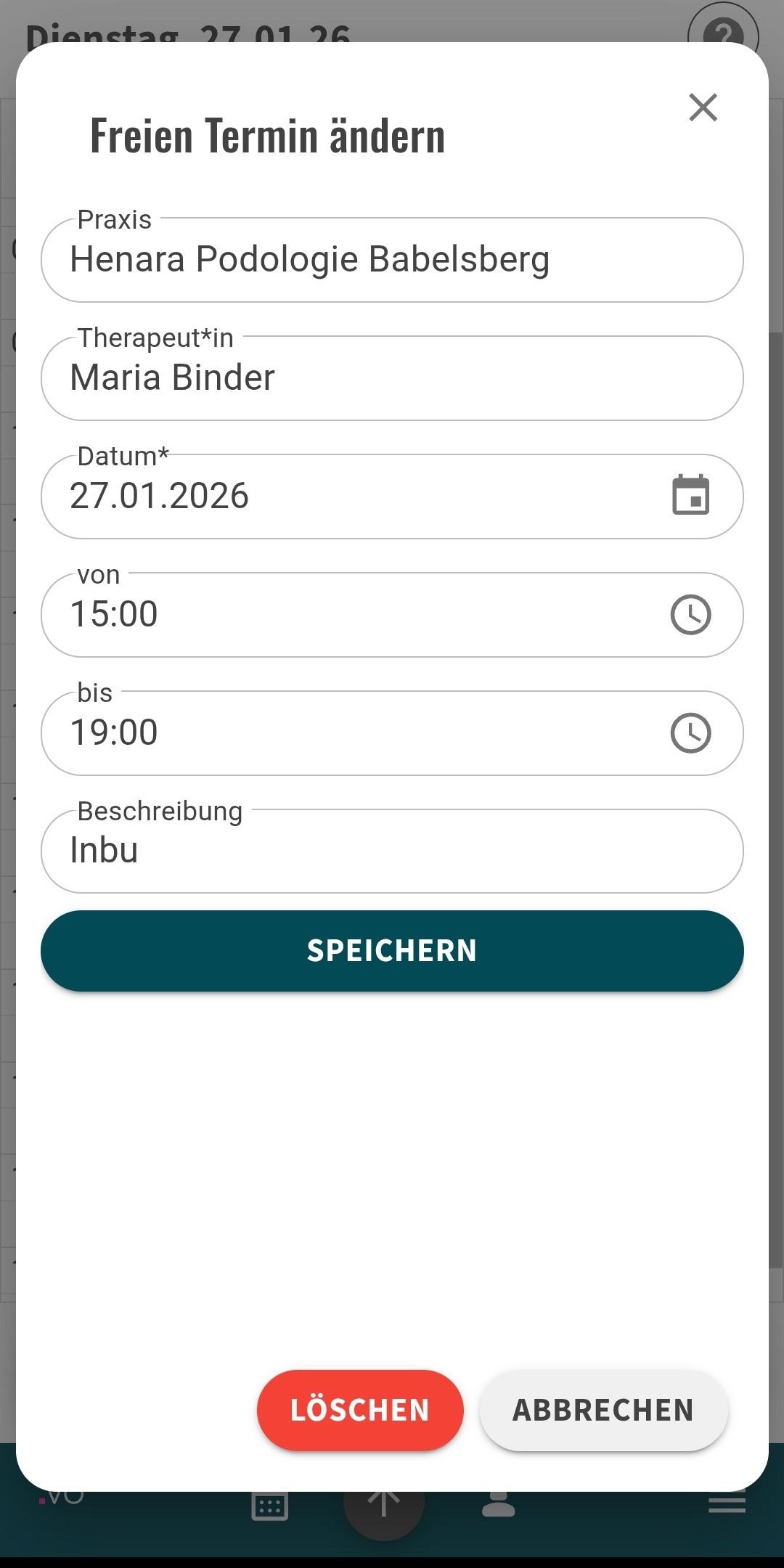Save changes with Speichern
The image size is (784, 1568).
(392, 951)
